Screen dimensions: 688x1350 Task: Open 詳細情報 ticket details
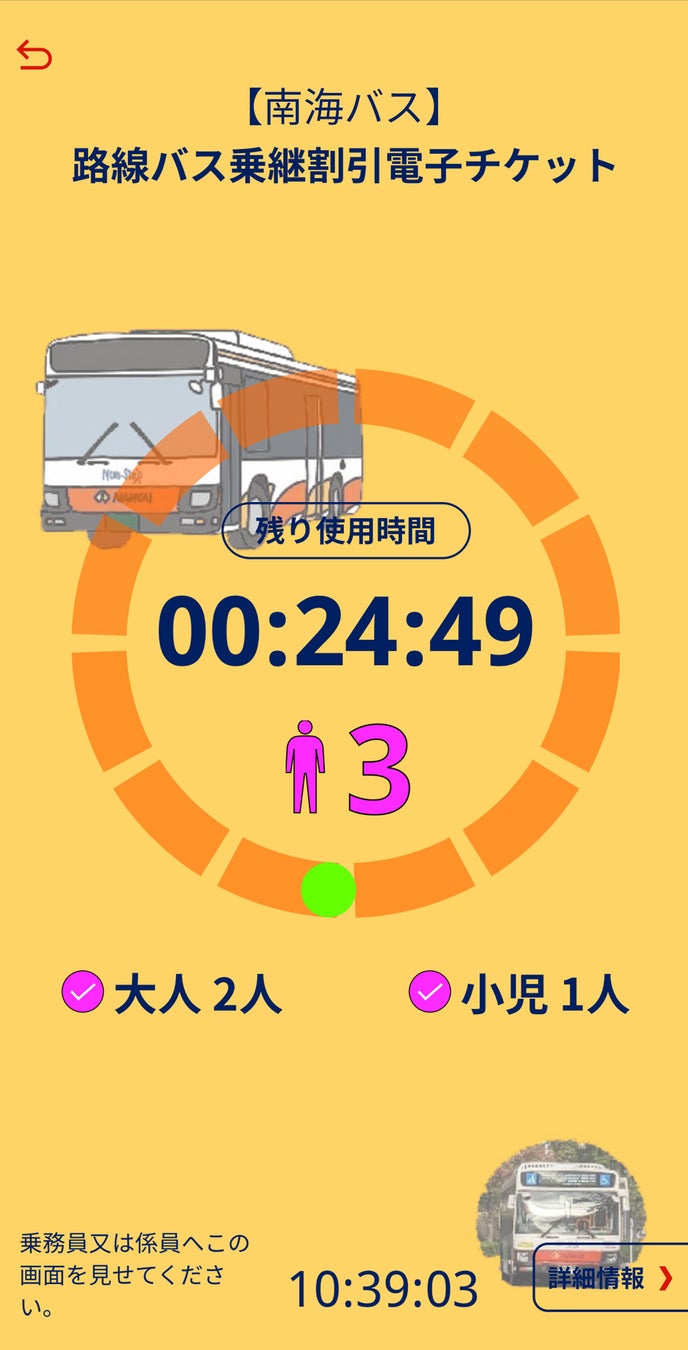pyautogui.click(x=610, y=1277)
